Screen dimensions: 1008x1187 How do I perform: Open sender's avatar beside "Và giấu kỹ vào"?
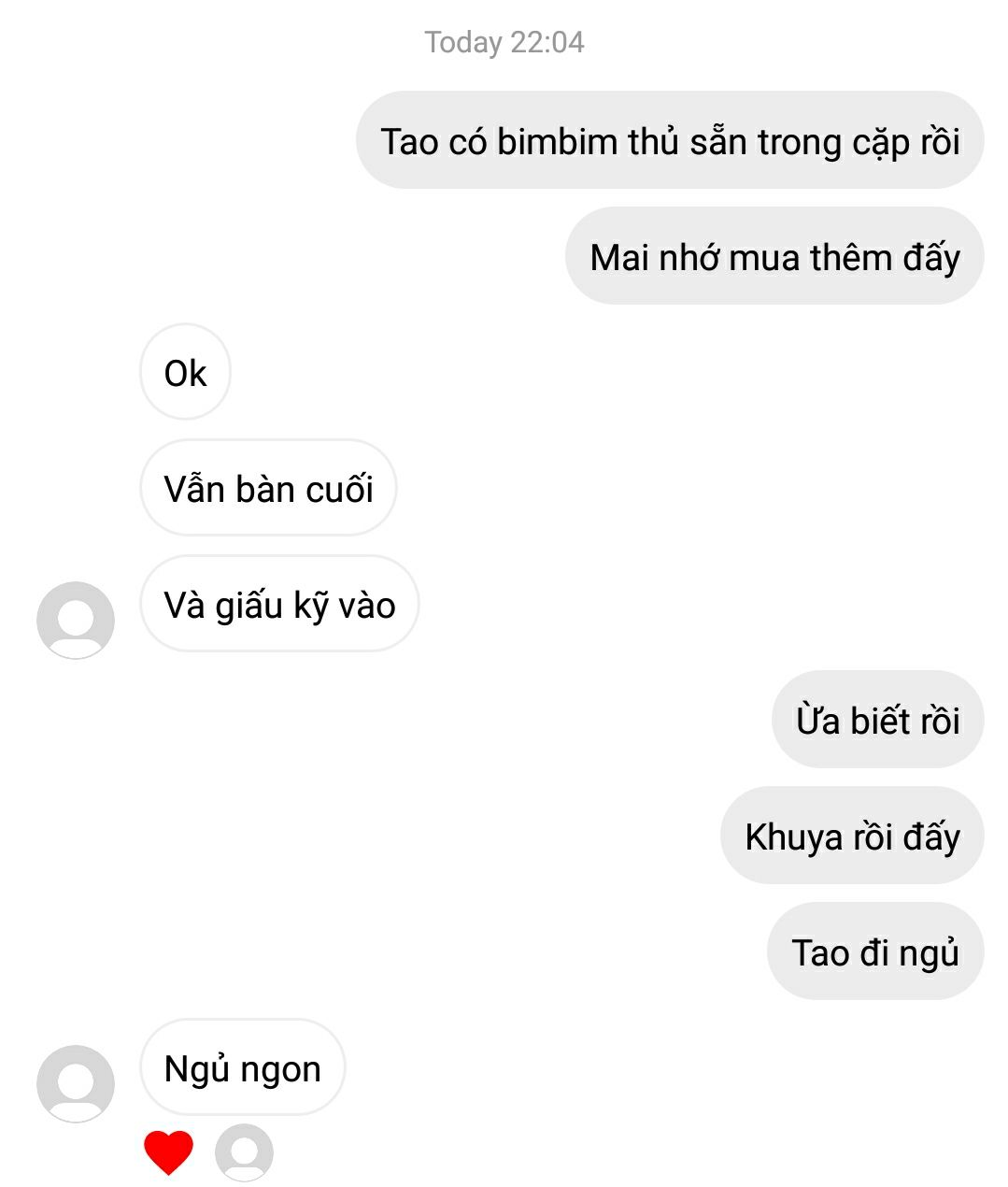tap(75, 620)
